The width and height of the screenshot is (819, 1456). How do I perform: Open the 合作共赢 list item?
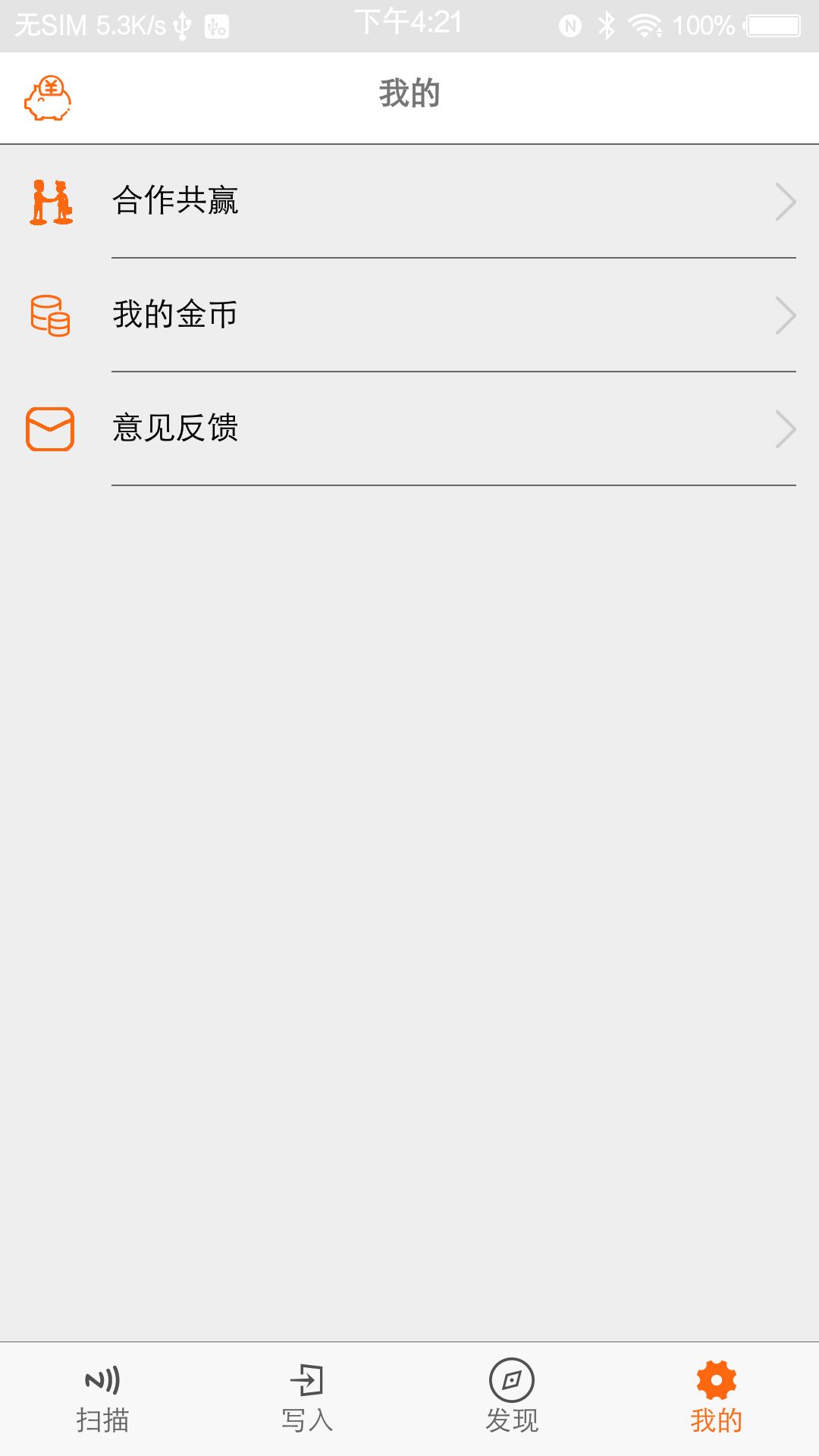point(176,201)
